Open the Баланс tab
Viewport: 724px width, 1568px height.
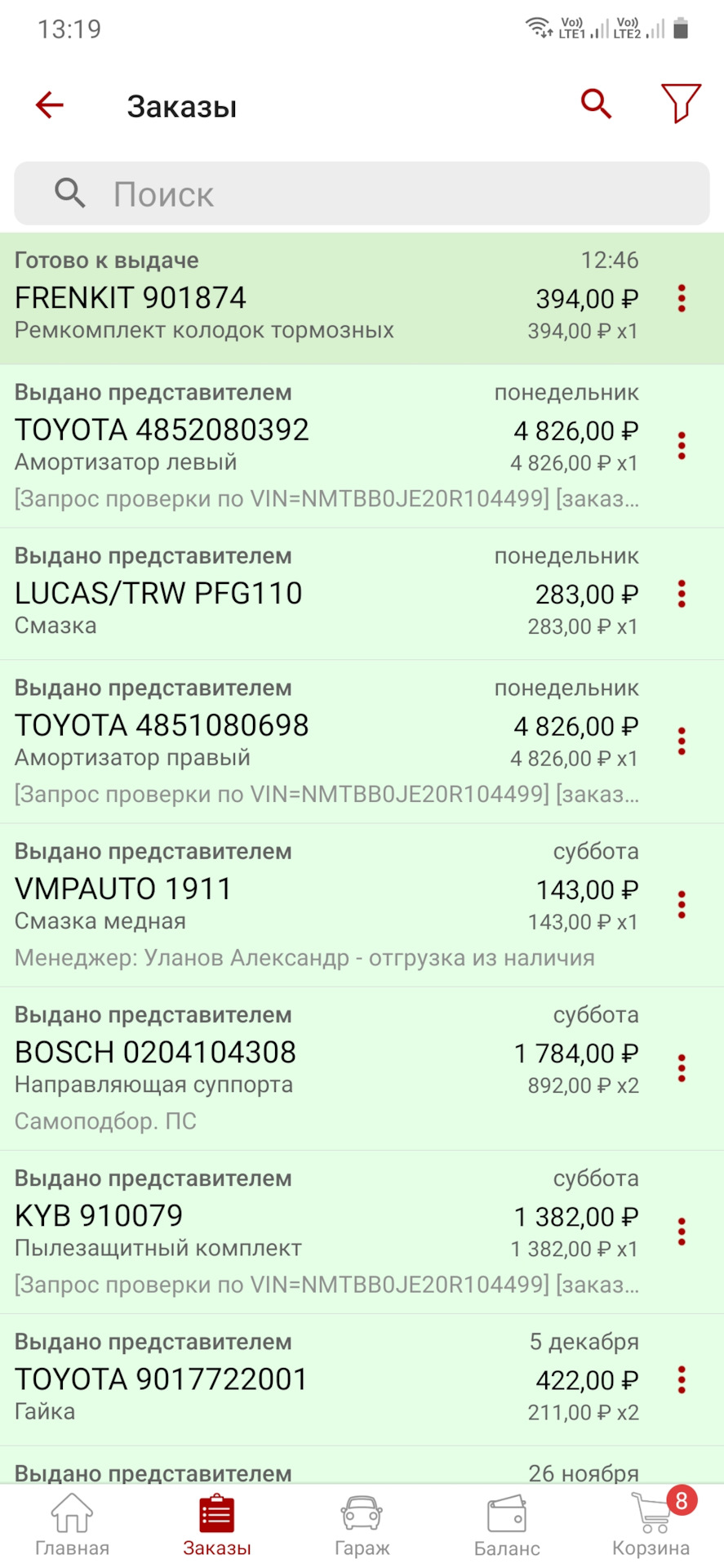pyautogui.click(x=507, y=1526)
